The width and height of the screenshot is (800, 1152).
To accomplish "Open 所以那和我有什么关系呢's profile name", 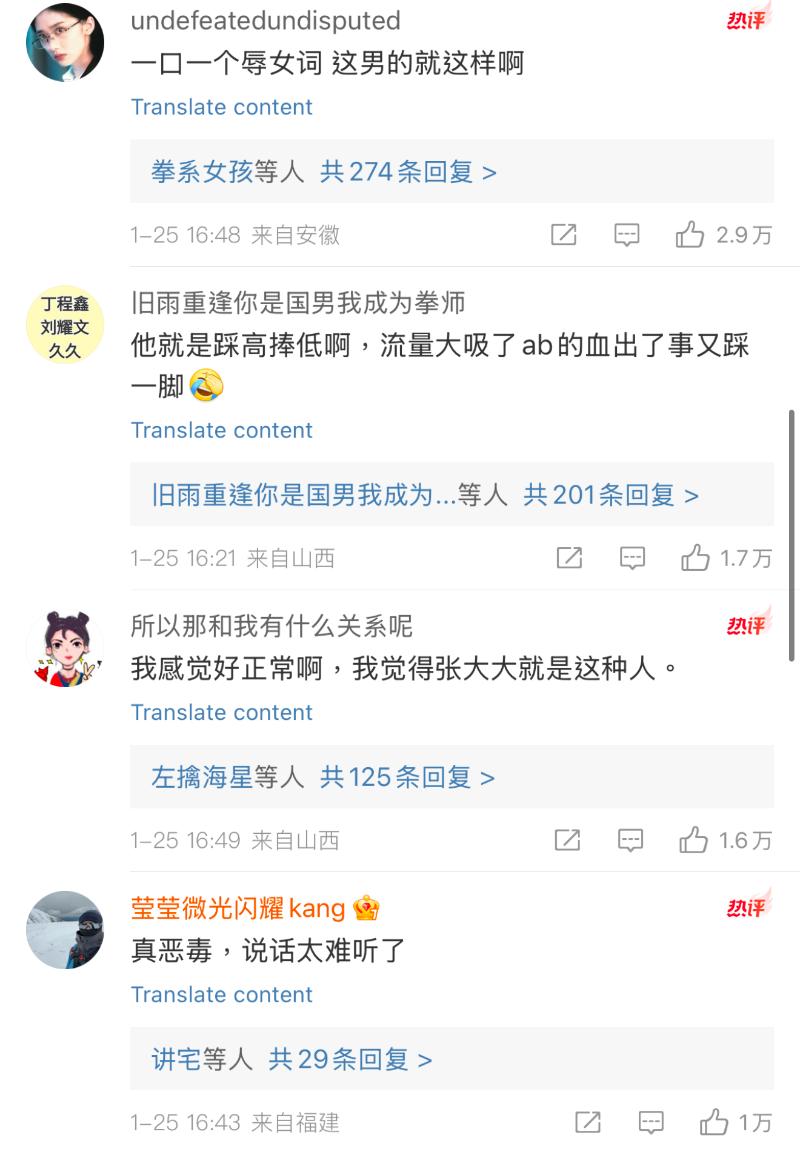I will click(271, 626).
